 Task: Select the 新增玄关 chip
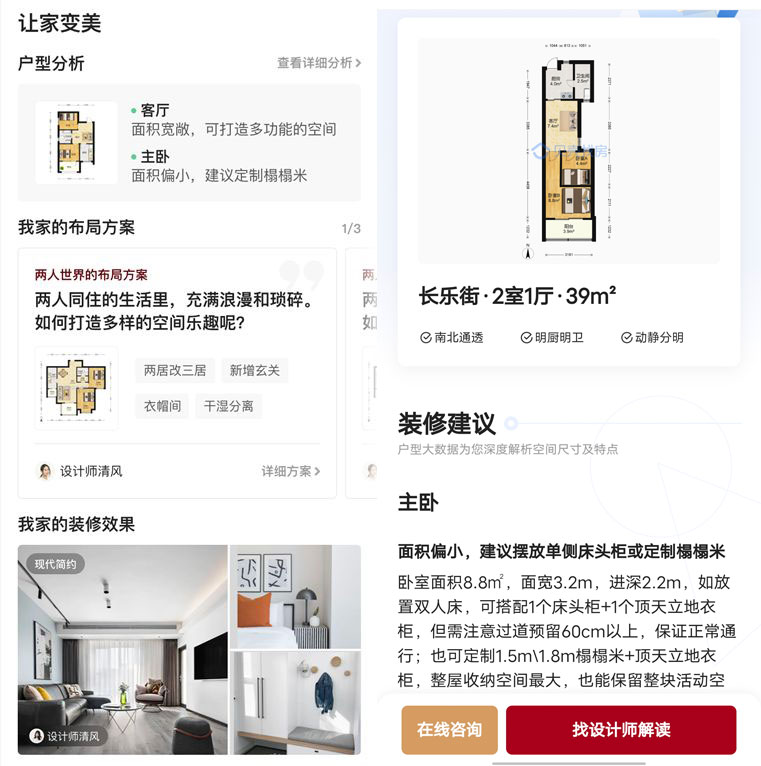(255, 371)
